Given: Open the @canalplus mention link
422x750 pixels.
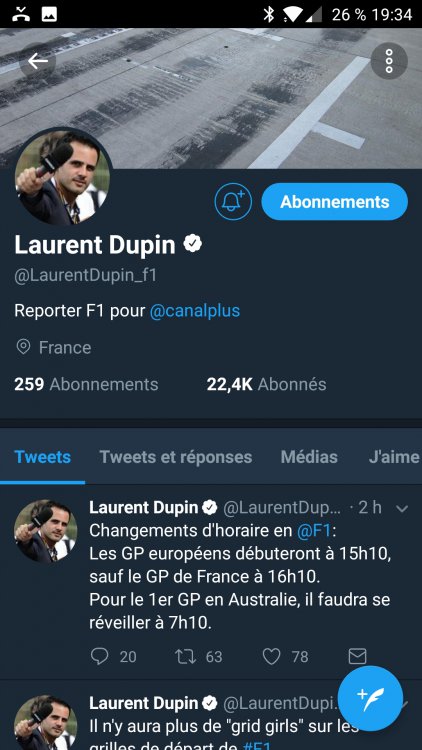Looking at the screenshot, I should [x=195, y=311].
